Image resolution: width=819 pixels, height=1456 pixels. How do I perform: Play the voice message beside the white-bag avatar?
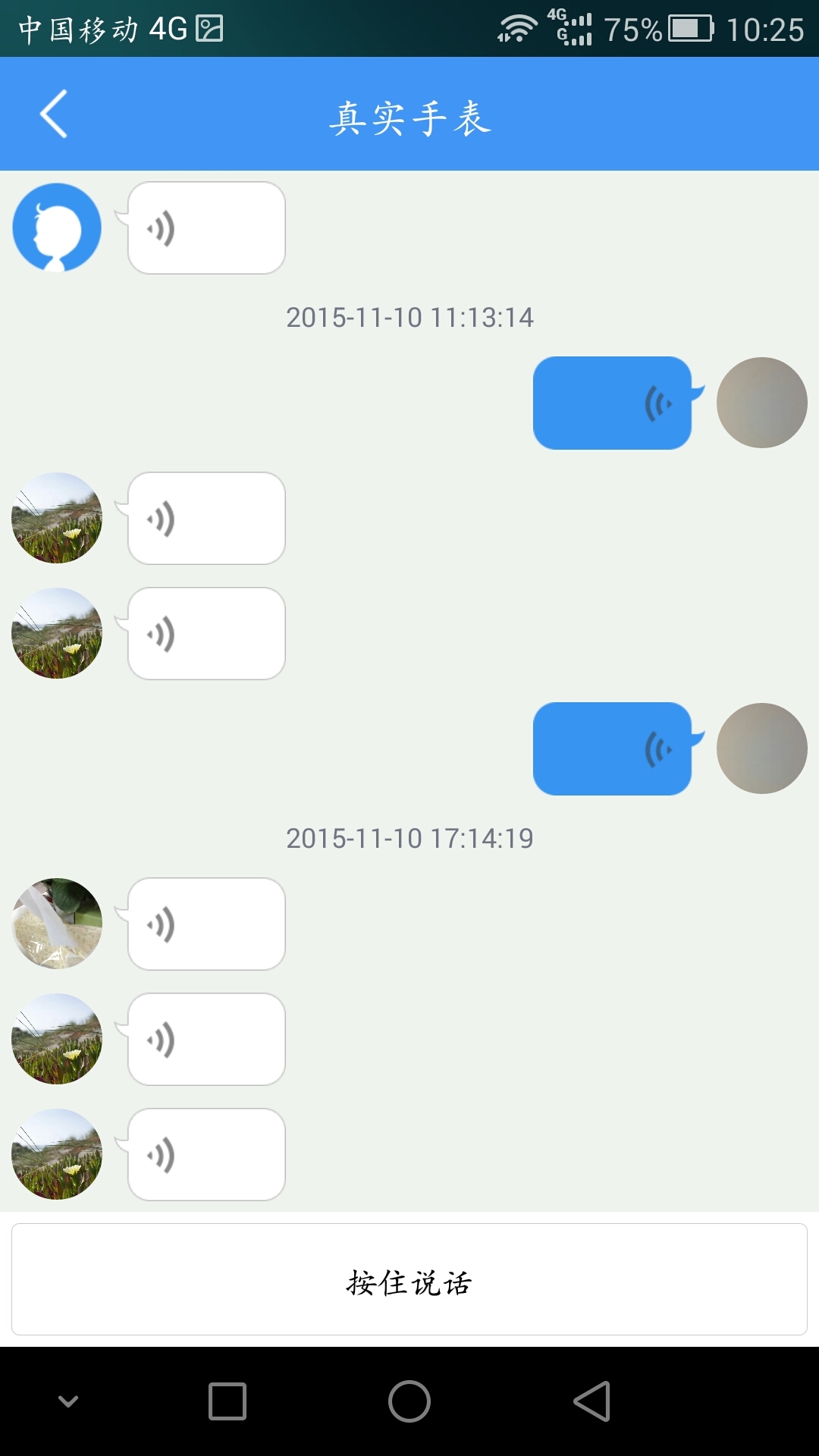pos(206,924)
